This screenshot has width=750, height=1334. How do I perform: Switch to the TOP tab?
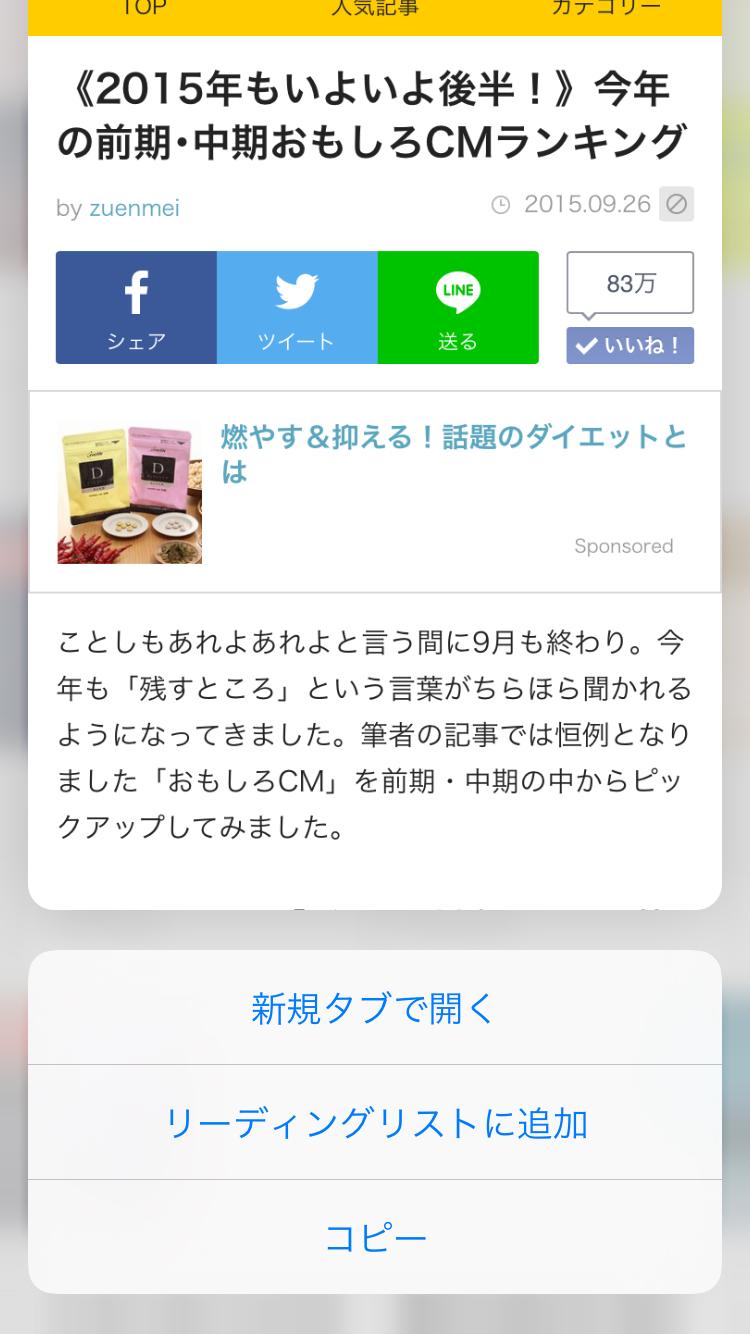click(142, 10)
